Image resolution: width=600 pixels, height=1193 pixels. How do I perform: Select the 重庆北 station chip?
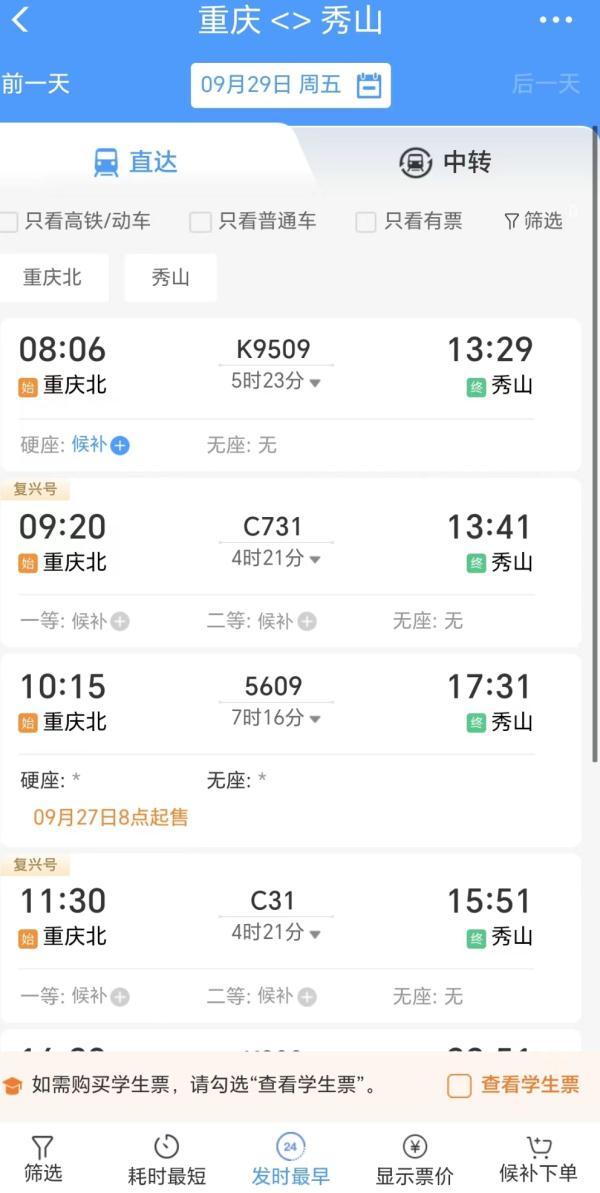click(x=53, y=277)
